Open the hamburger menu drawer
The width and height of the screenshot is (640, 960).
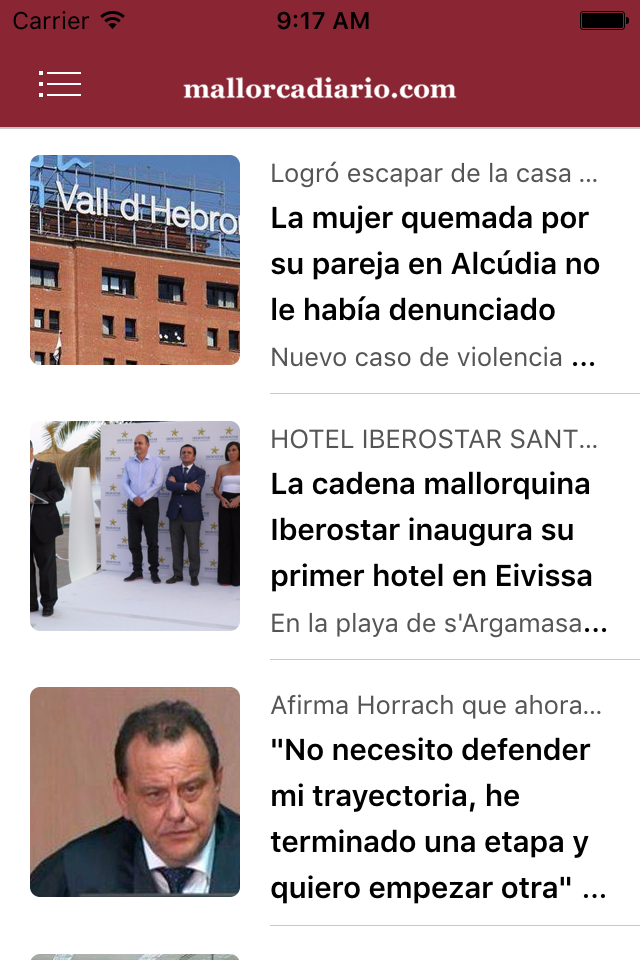point(60,85)
